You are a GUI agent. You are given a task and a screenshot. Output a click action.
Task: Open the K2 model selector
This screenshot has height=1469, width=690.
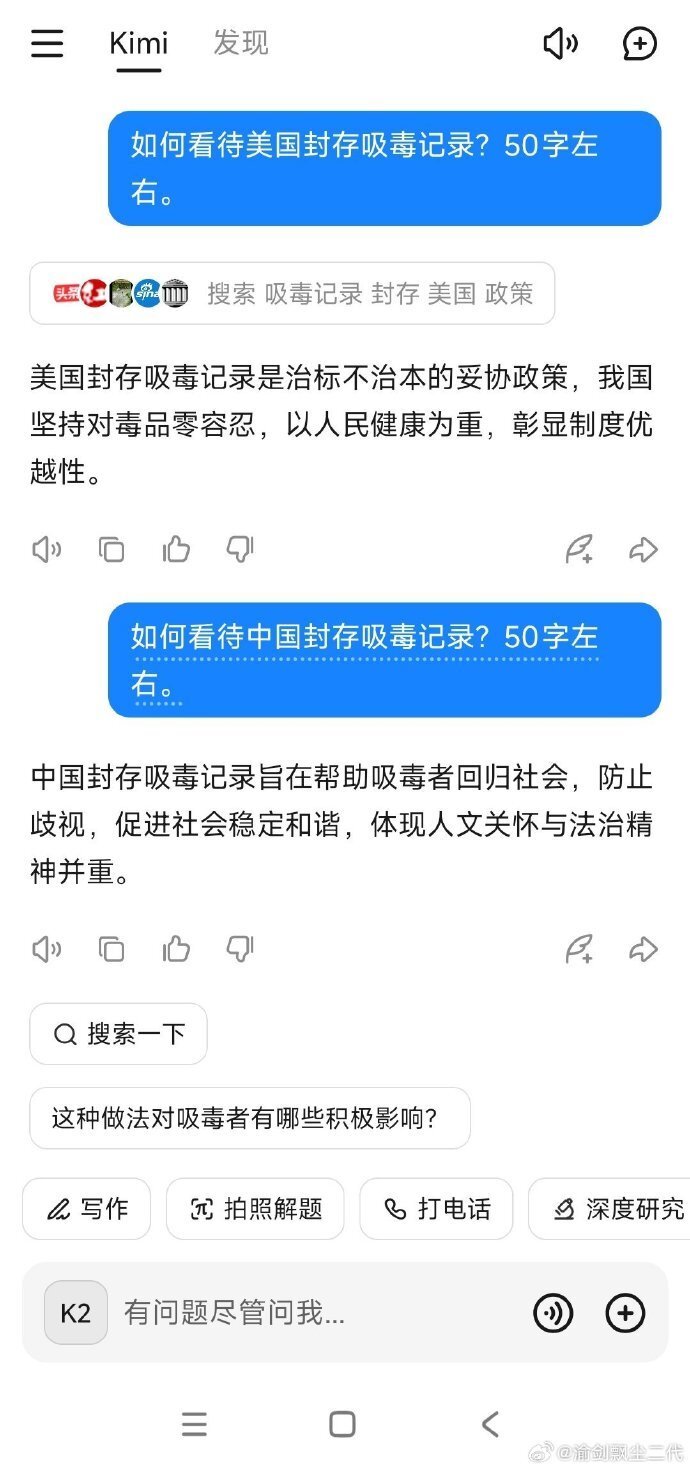(76, 1312)
